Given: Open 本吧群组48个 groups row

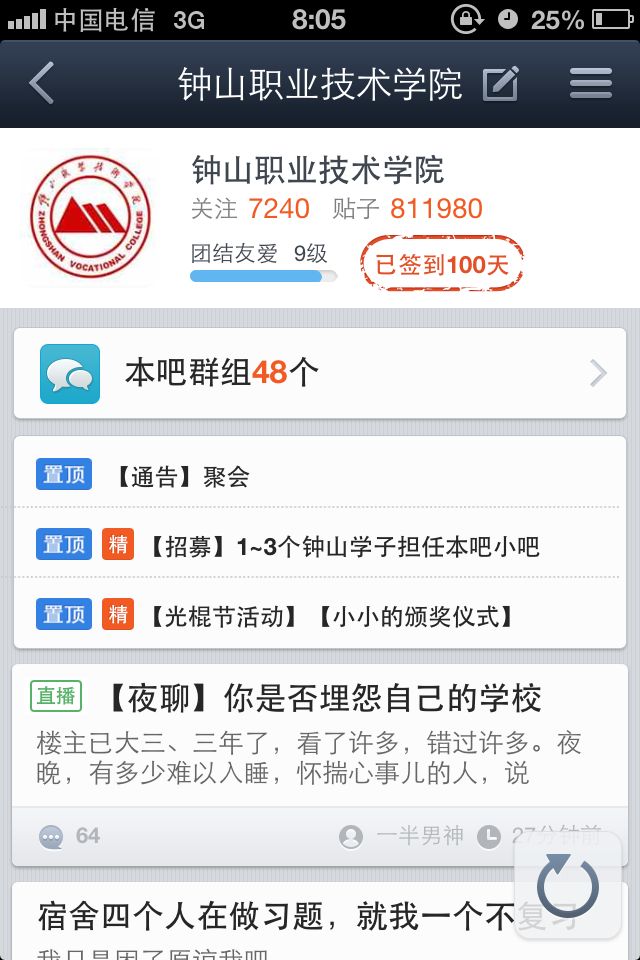Looking at the screenshot, I should coord(320,373).
